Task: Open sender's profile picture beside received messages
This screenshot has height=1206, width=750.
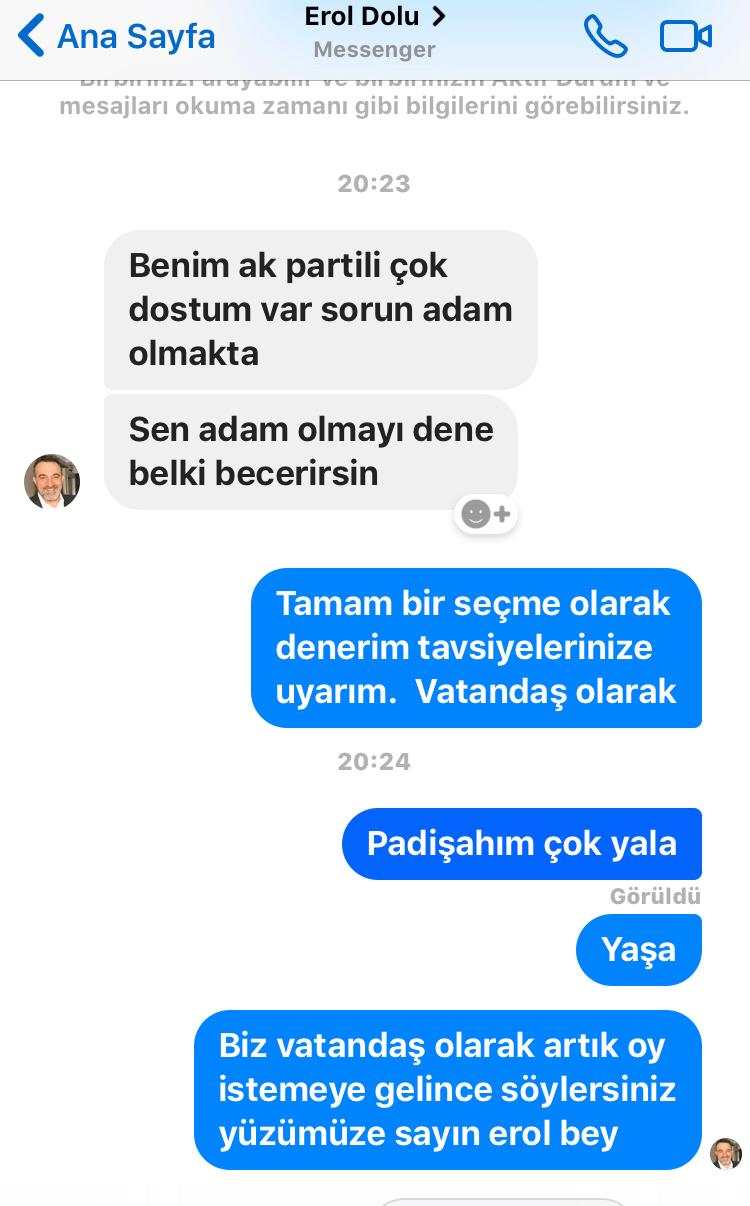Action: tap(52, 482)
